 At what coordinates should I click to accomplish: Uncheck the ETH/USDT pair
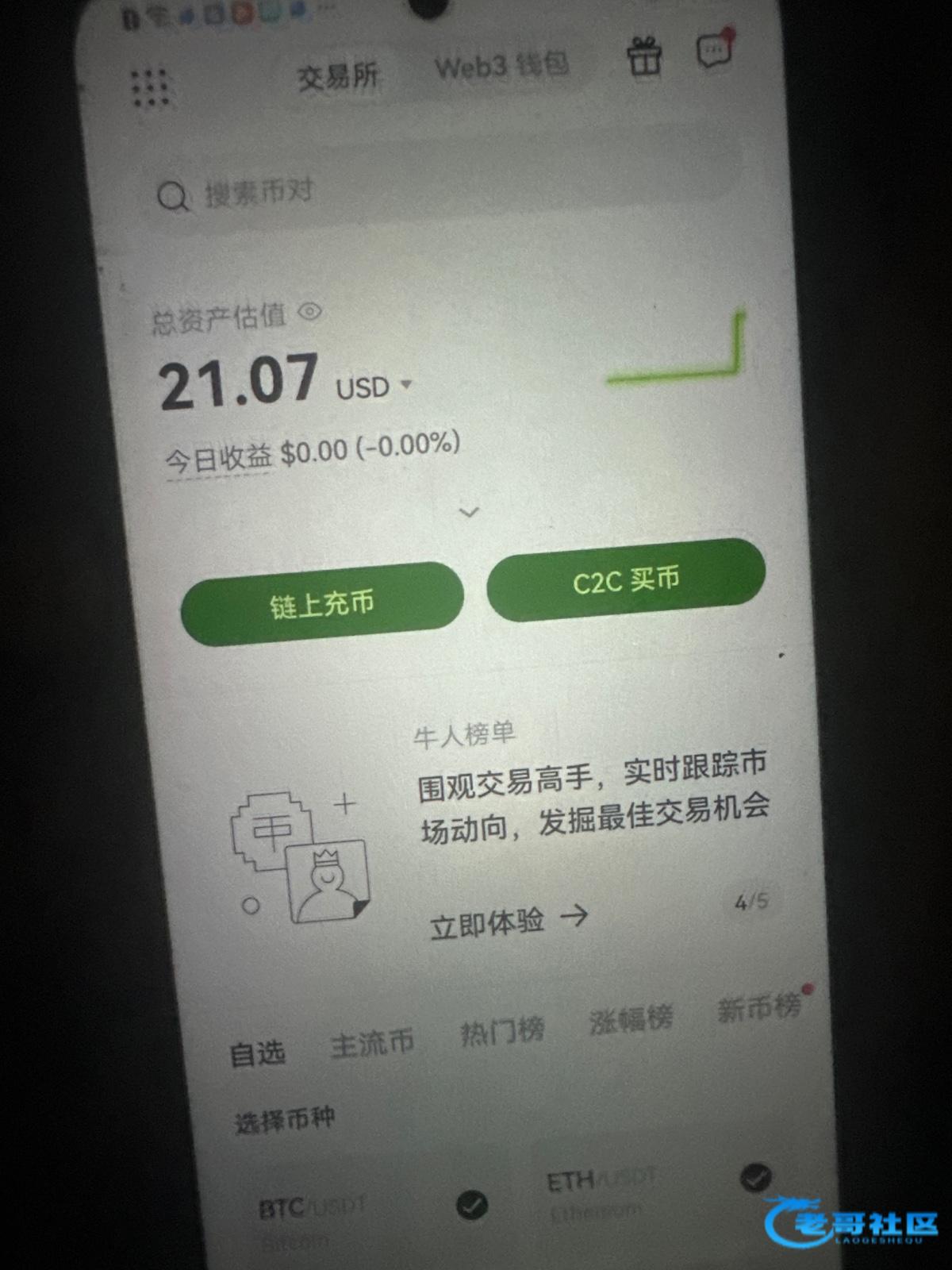coord(755,1177)
